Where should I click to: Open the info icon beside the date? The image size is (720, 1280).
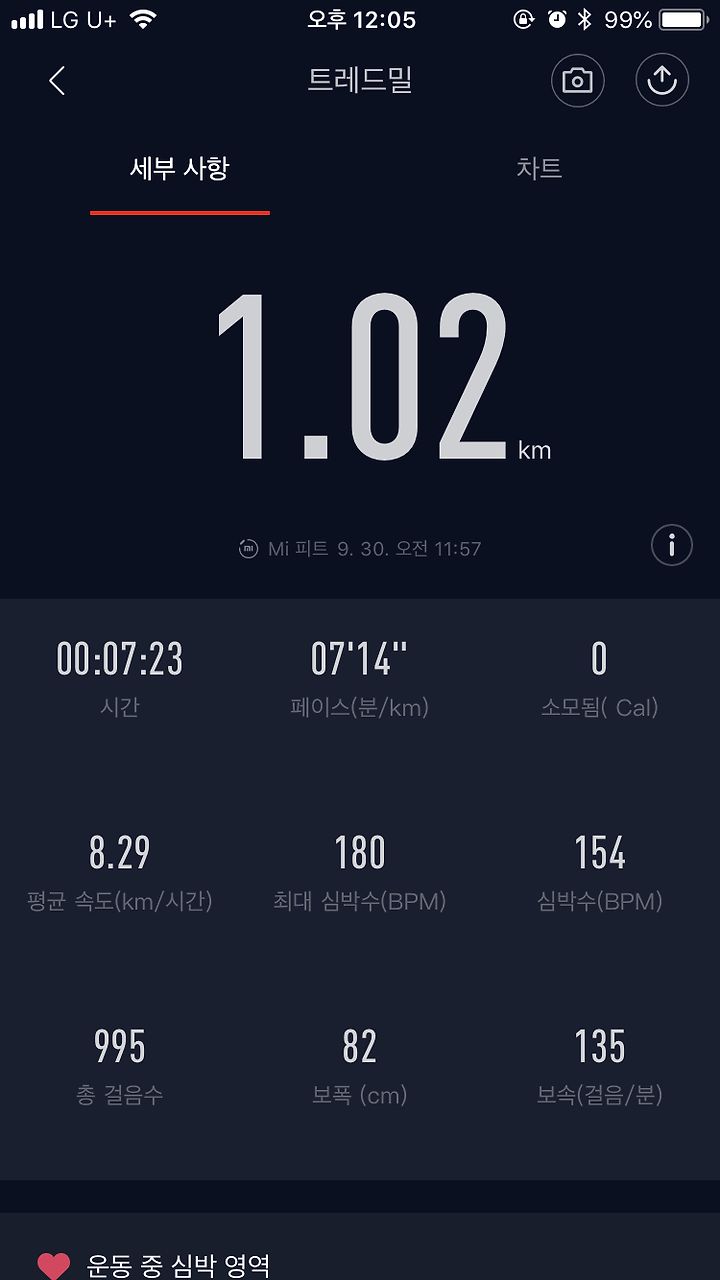coord(672,546)
